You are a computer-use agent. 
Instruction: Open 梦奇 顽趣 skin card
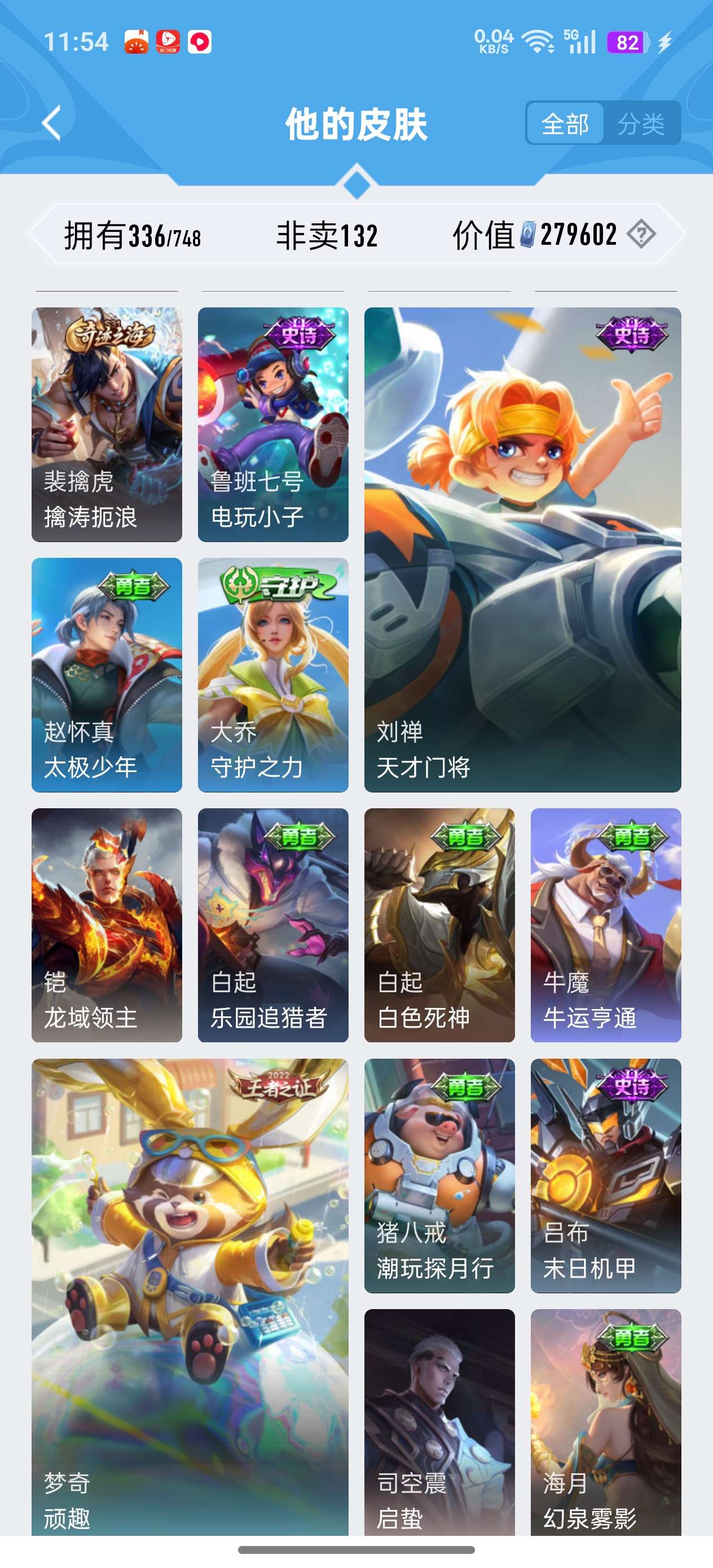click(190, 1297)
